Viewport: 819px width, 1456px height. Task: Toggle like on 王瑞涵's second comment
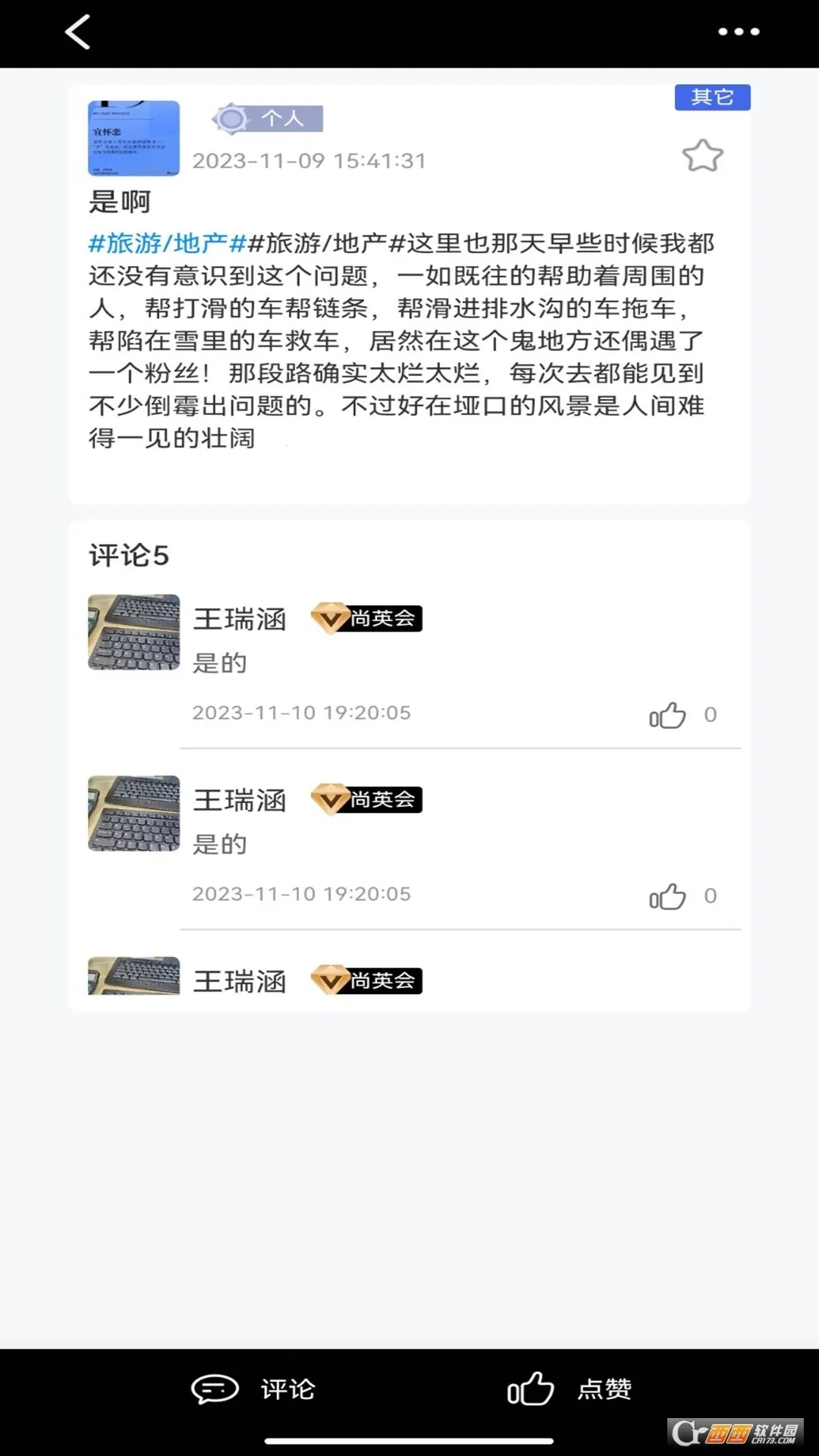point(669,895)
